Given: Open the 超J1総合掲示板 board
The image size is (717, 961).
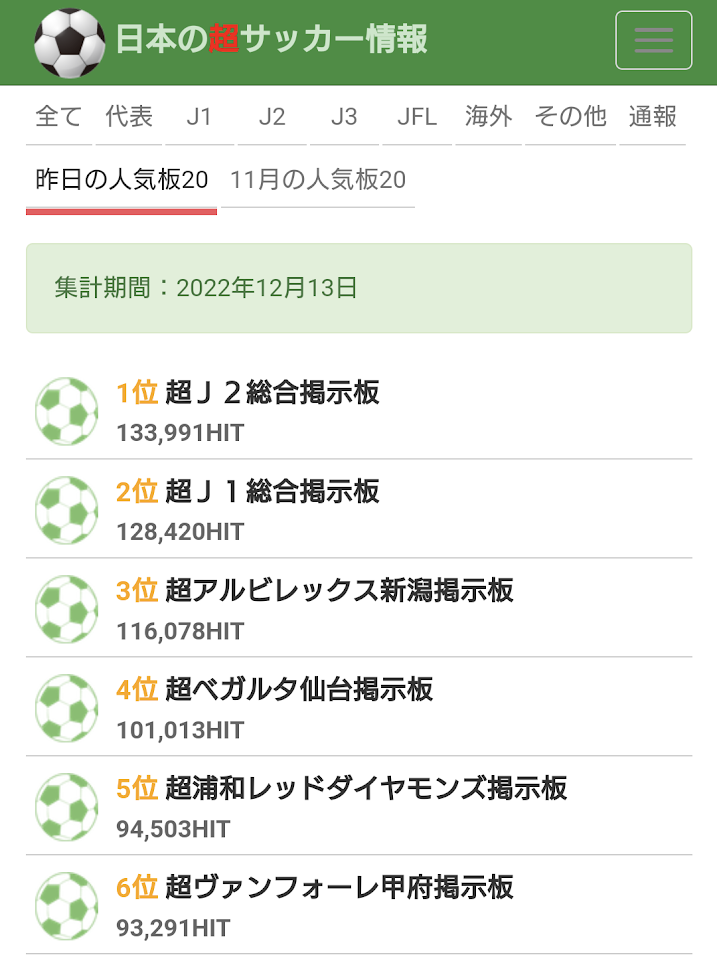Looking at the screenshot, I should coord(272,492).
